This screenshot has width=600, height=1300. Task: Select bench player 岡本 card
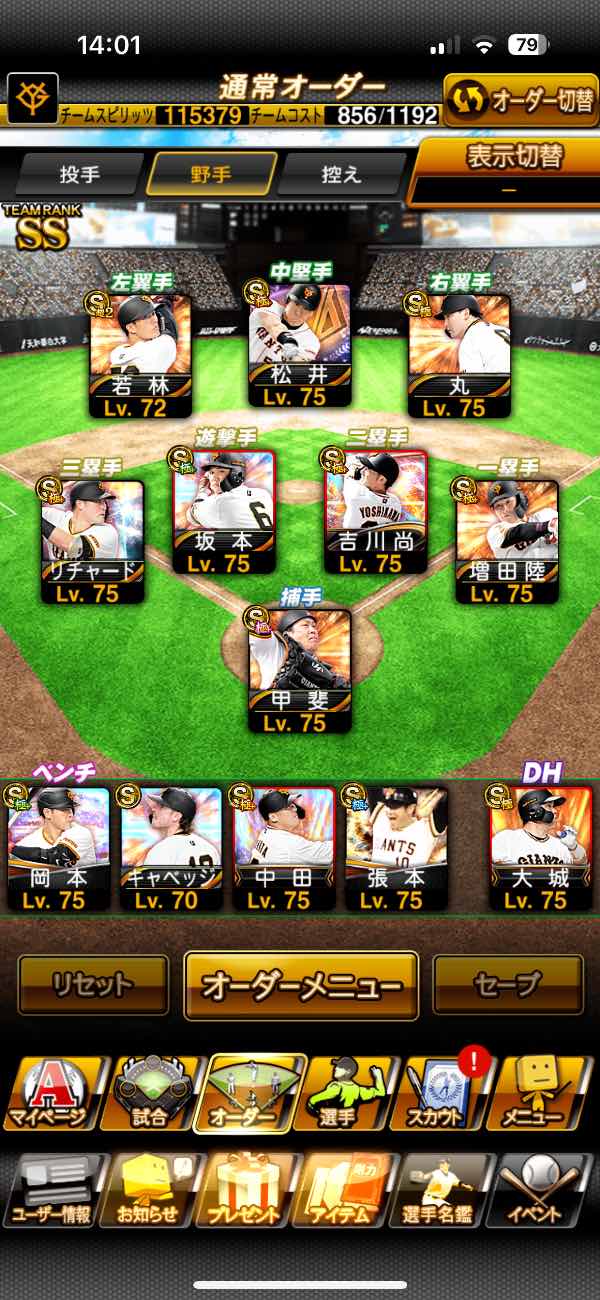point(59,848)
